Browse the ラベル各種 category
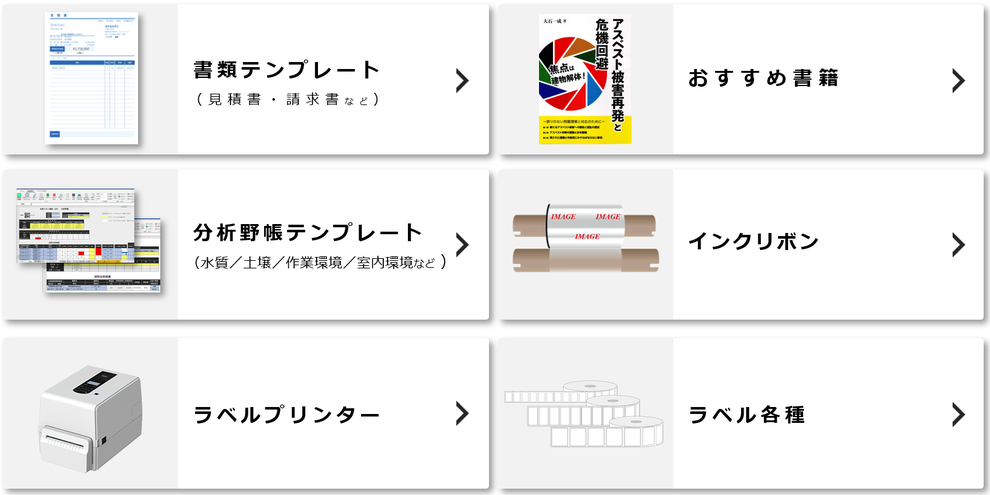The image size is (990, 495). 747,414
